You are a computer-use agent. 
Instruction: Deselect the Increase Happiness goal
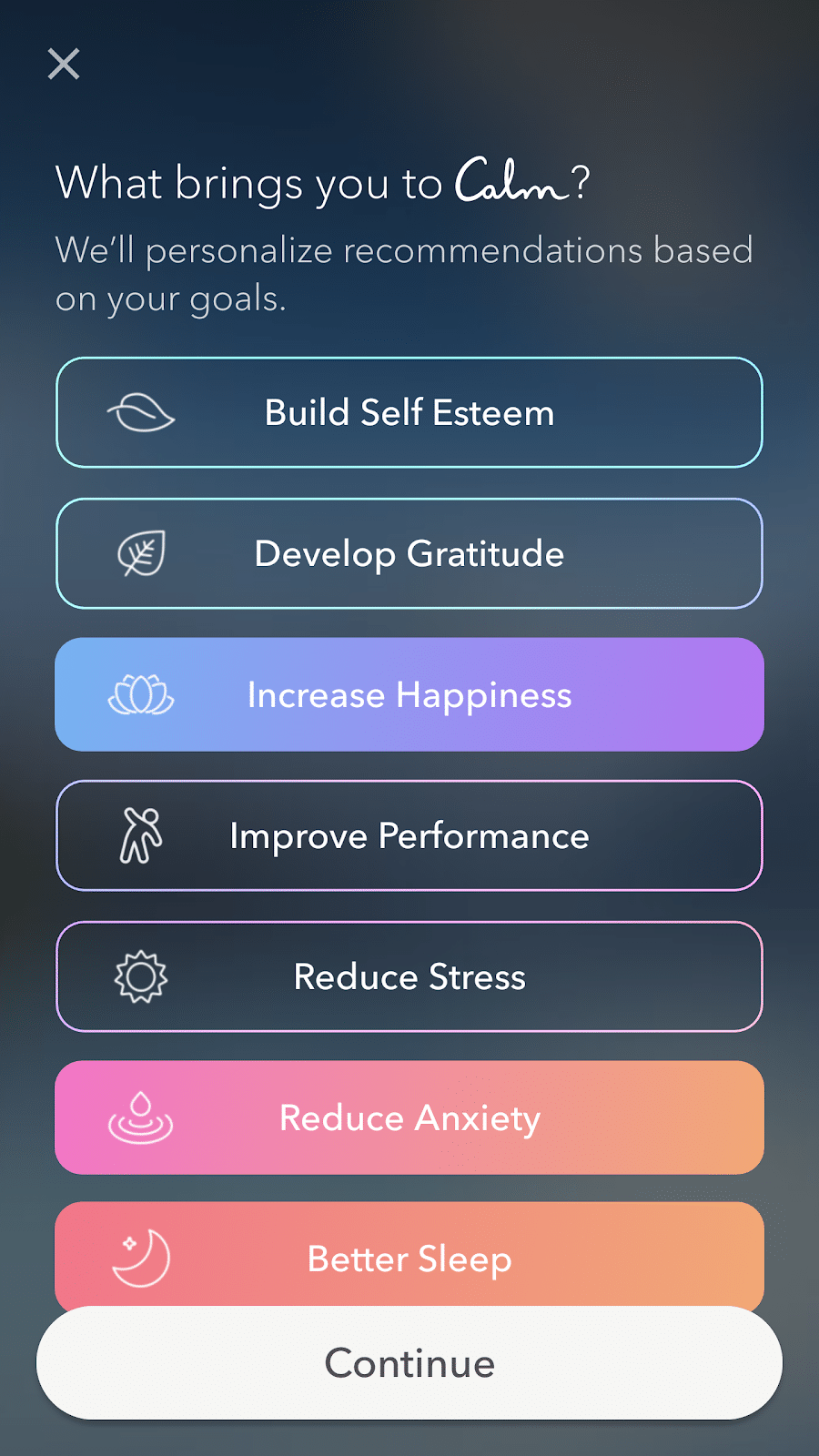(409, 694)
